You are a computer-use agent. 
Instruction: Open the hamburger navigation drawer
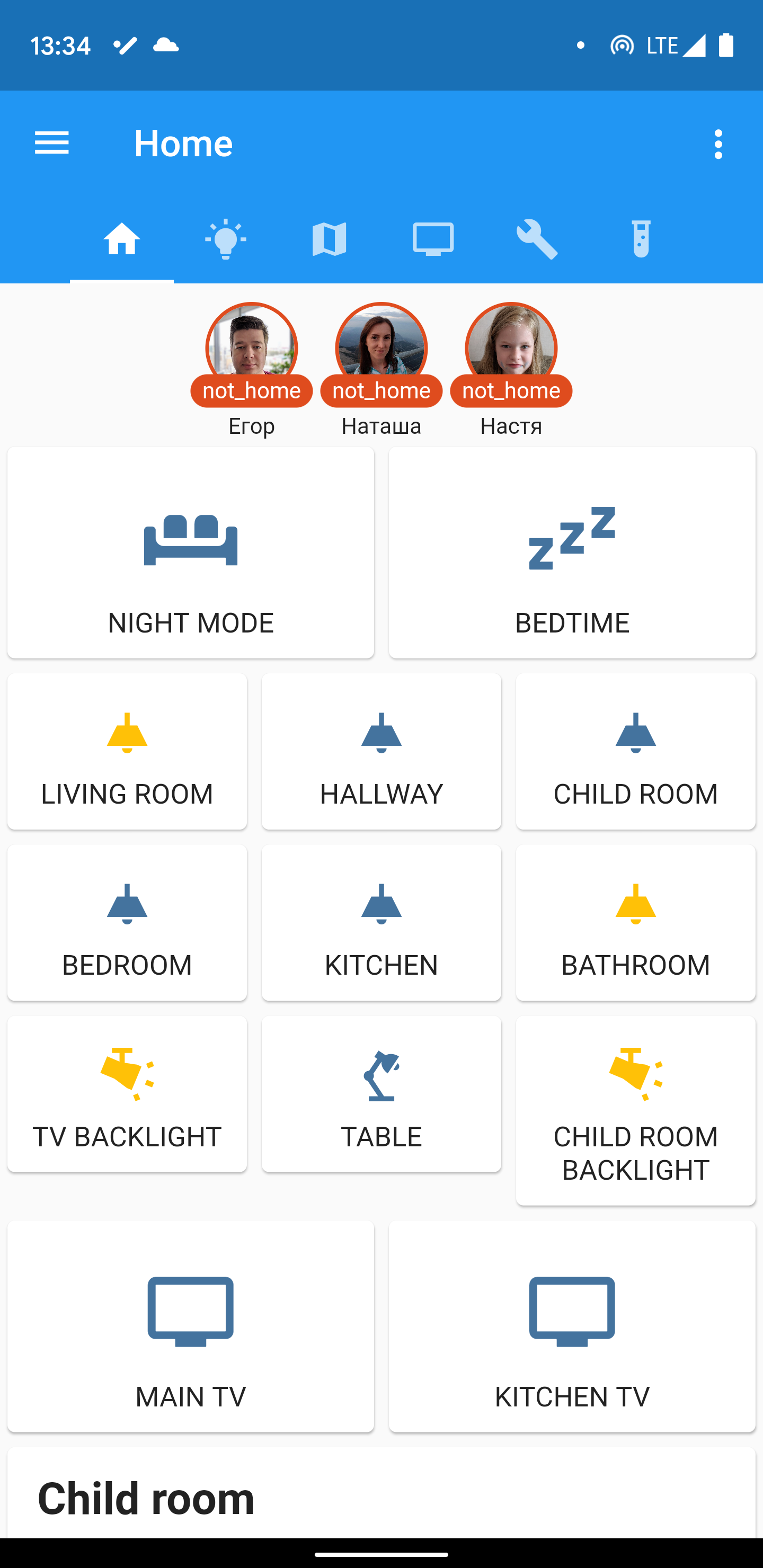tap(52, 144)
